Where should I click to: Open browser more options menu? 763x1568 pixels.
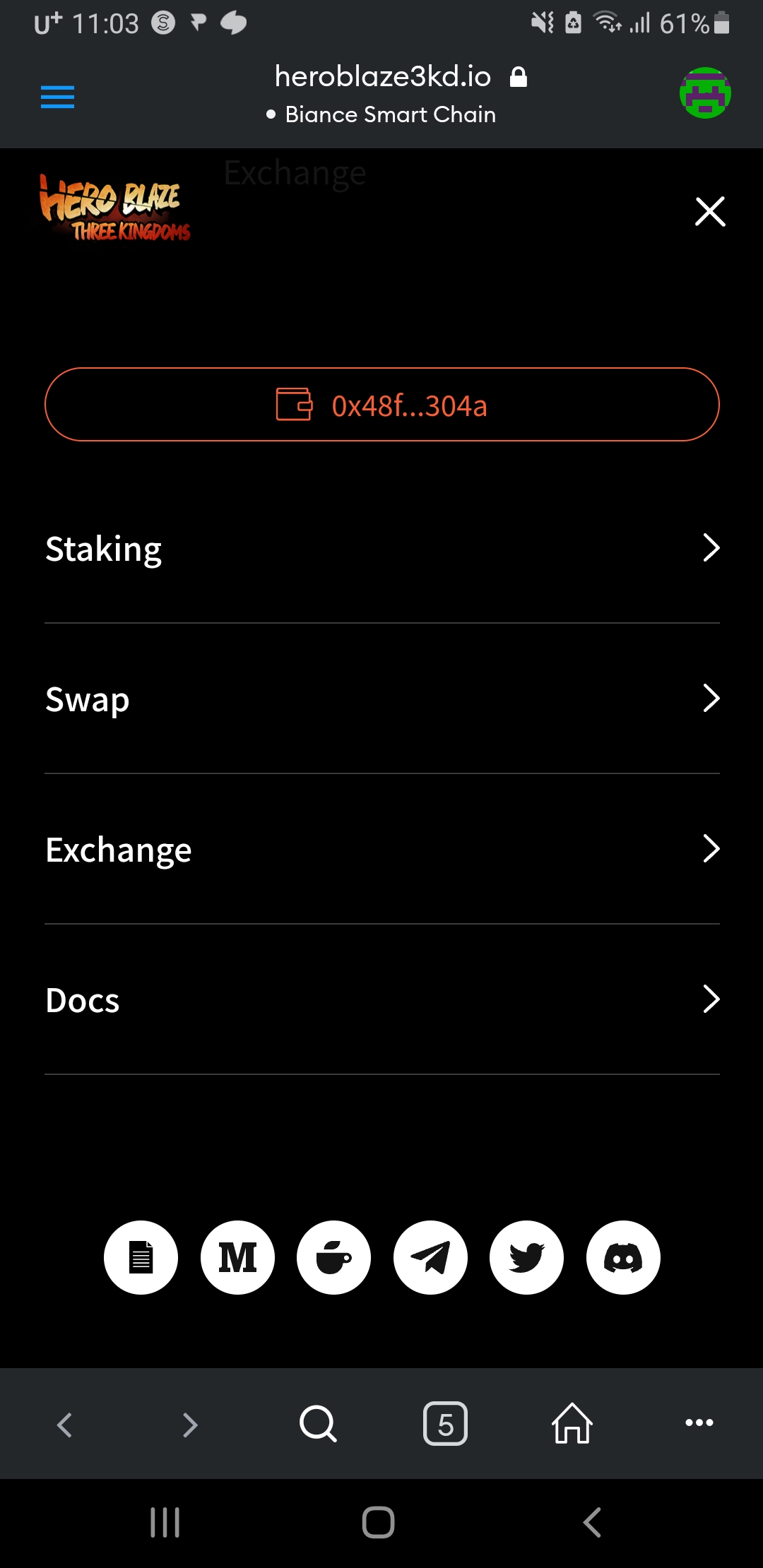(x=699, y=1423)
